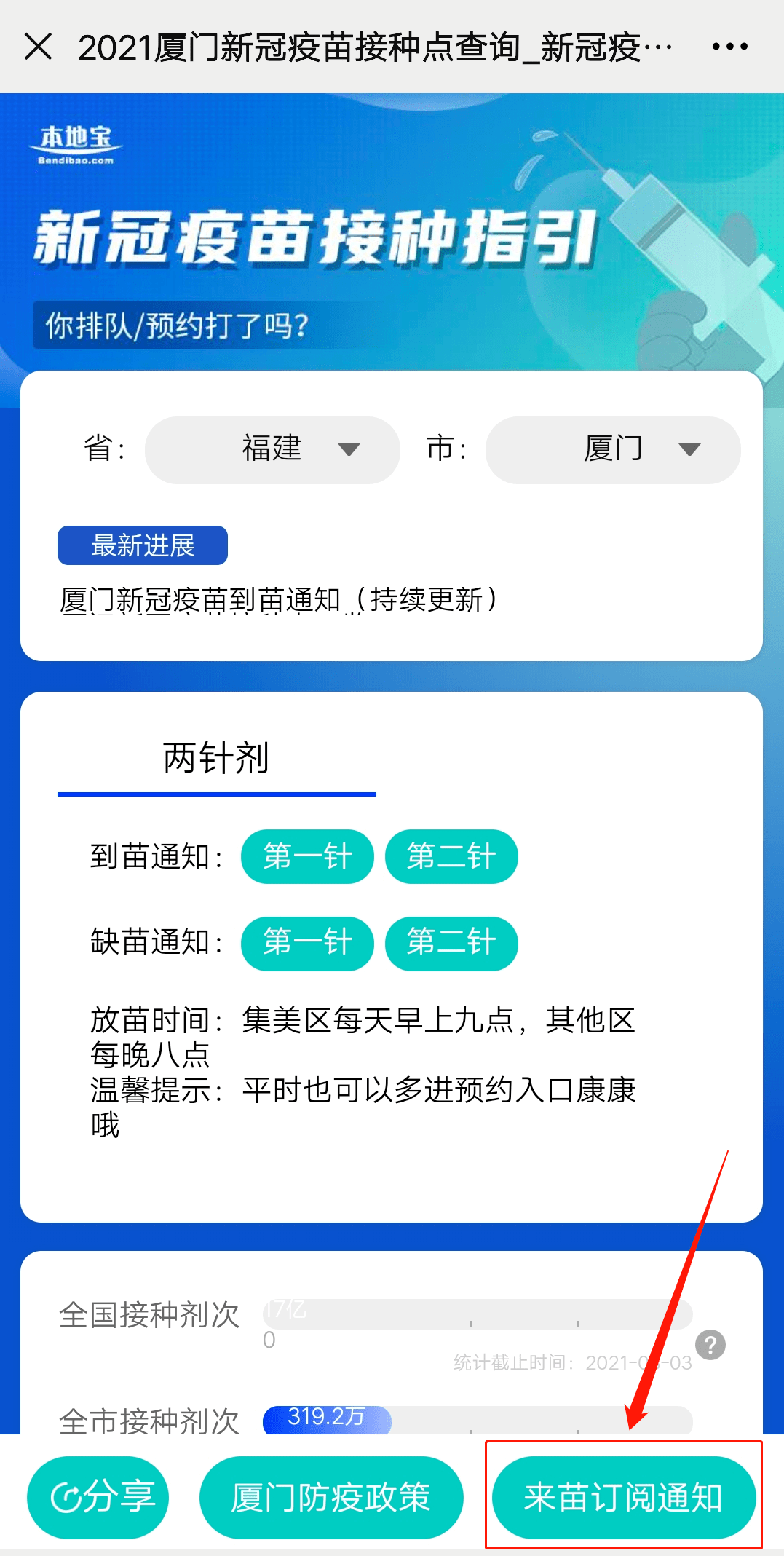
Task: Subscribe via 来苗订阅通知 button
Action: pos(624,1498)
